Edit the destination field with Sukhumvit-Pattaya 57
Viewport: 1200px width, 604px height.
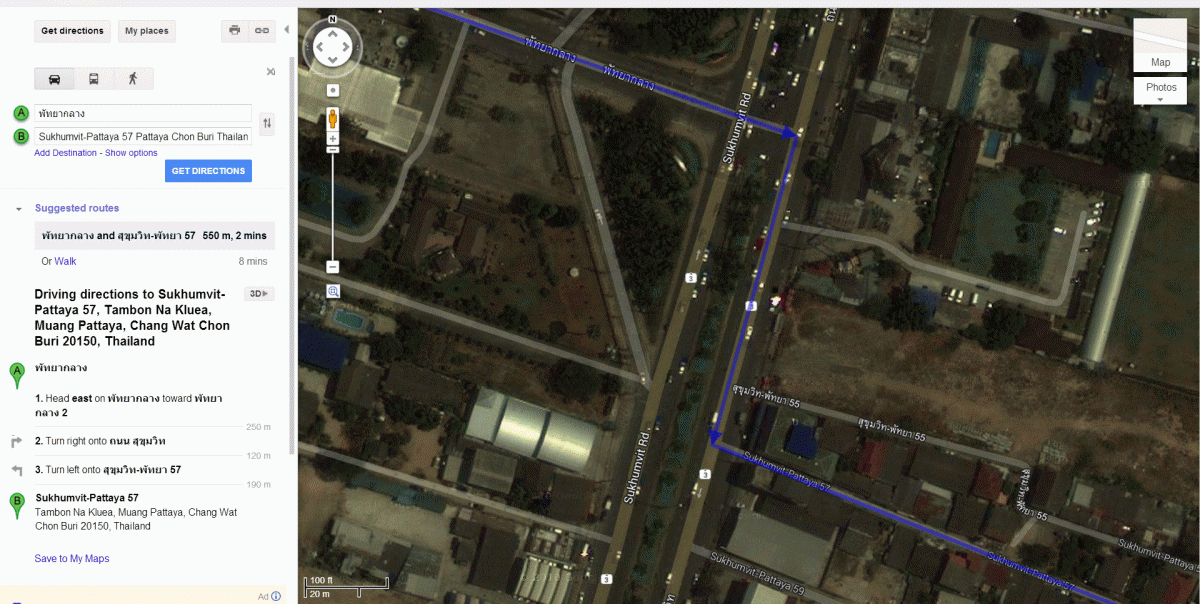(142, 136)
